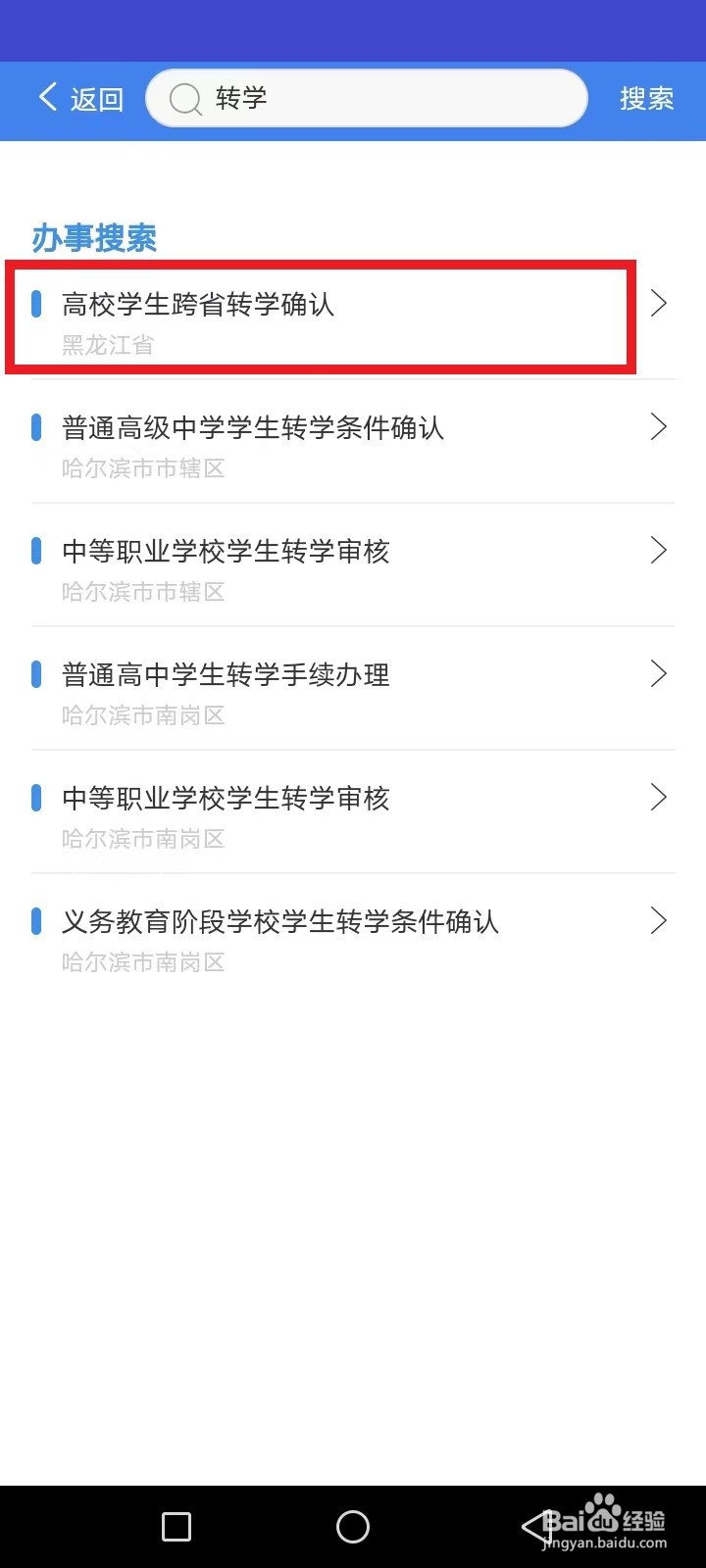
Task: Expand the 普通高级中学学生转学条件确认 chevron
Action: (x=658, y=426)
